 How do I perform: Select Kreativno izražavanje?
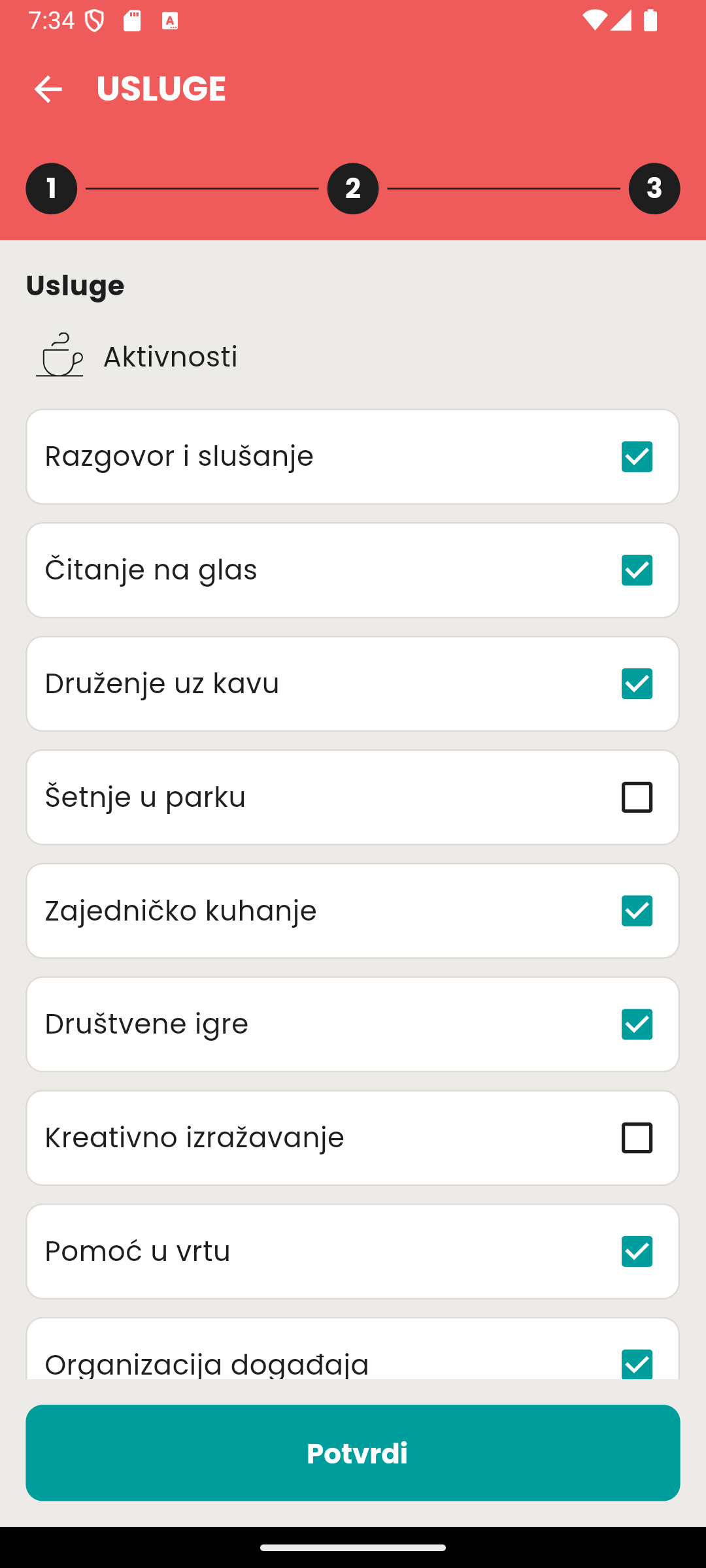637,1137
